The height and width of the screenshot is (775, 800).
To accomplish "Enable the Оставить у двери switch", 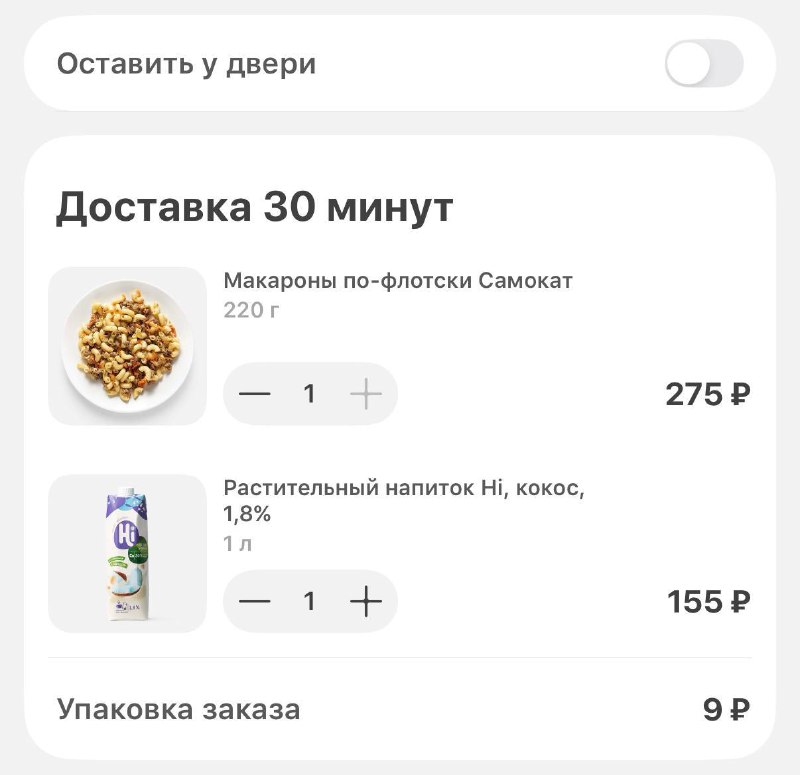I will (704, 64).
